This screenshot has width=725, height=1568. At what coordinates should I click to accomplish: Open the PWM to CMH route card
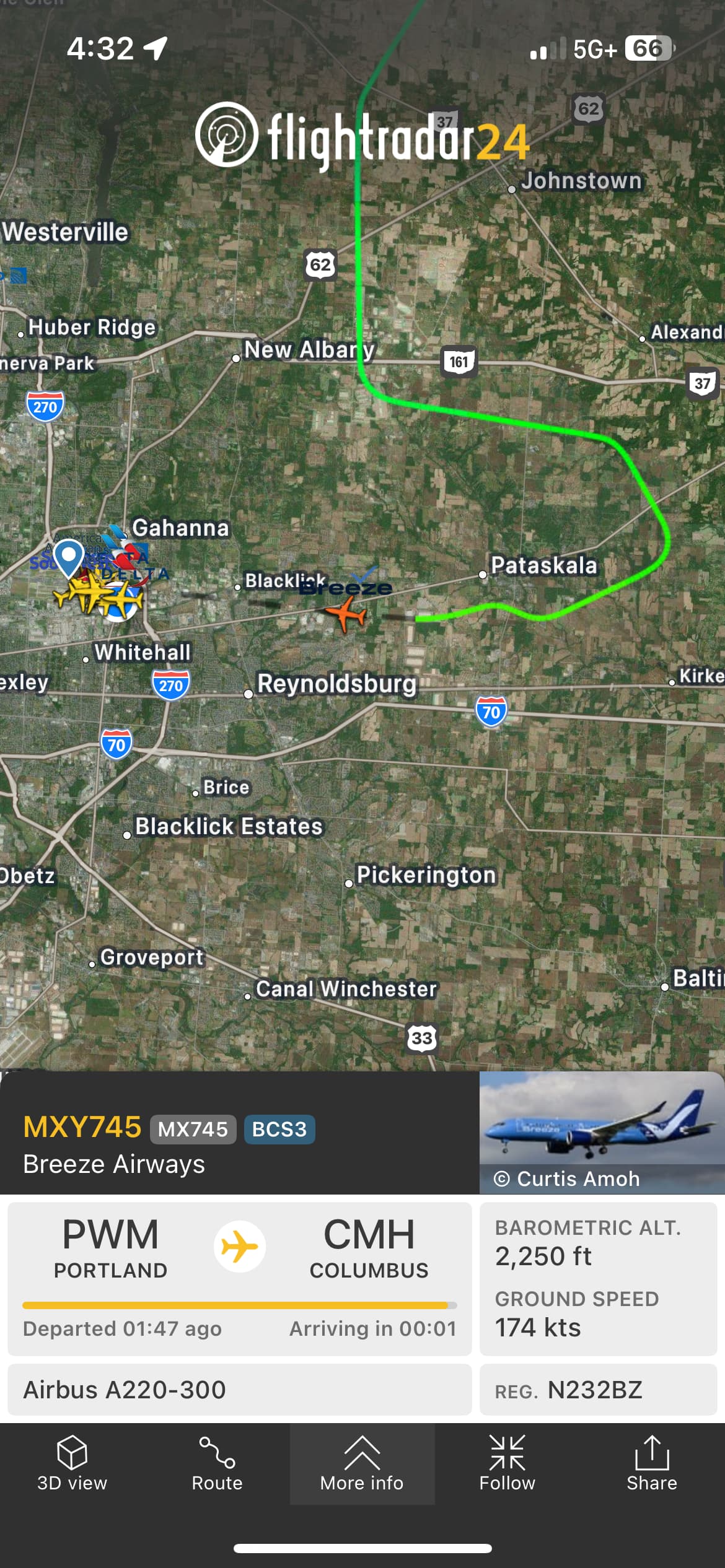tap(239, 1278)
